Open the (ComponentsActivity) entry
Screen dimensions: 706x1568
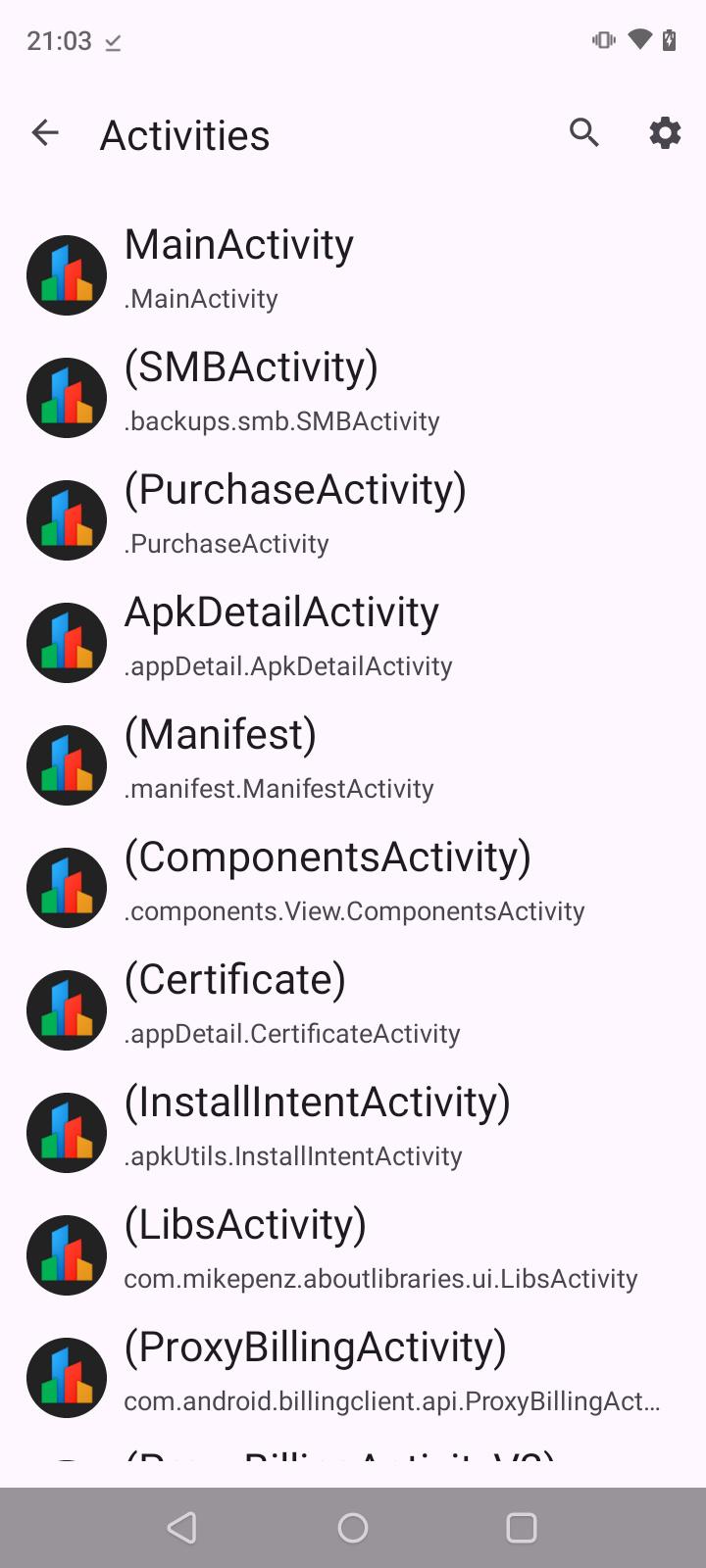pyautogui.click(x=353, y=887)
